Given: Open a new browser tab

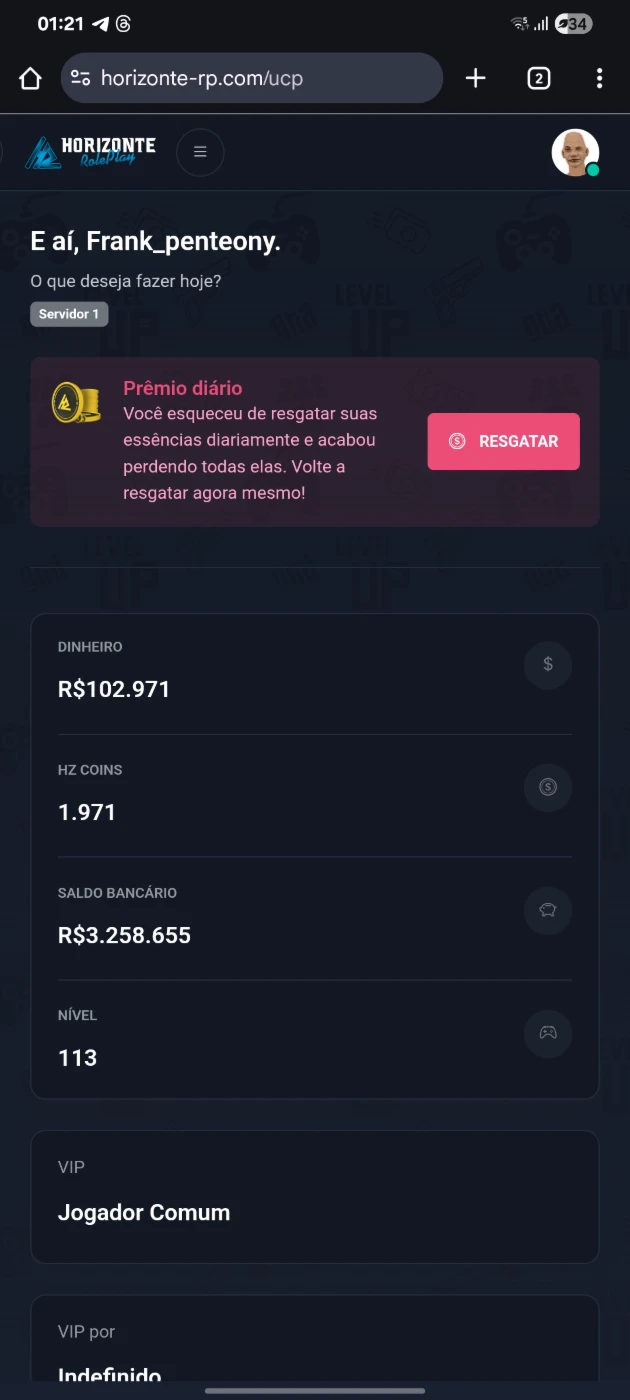Looking at the screenshot, I should tap(476, 78).
